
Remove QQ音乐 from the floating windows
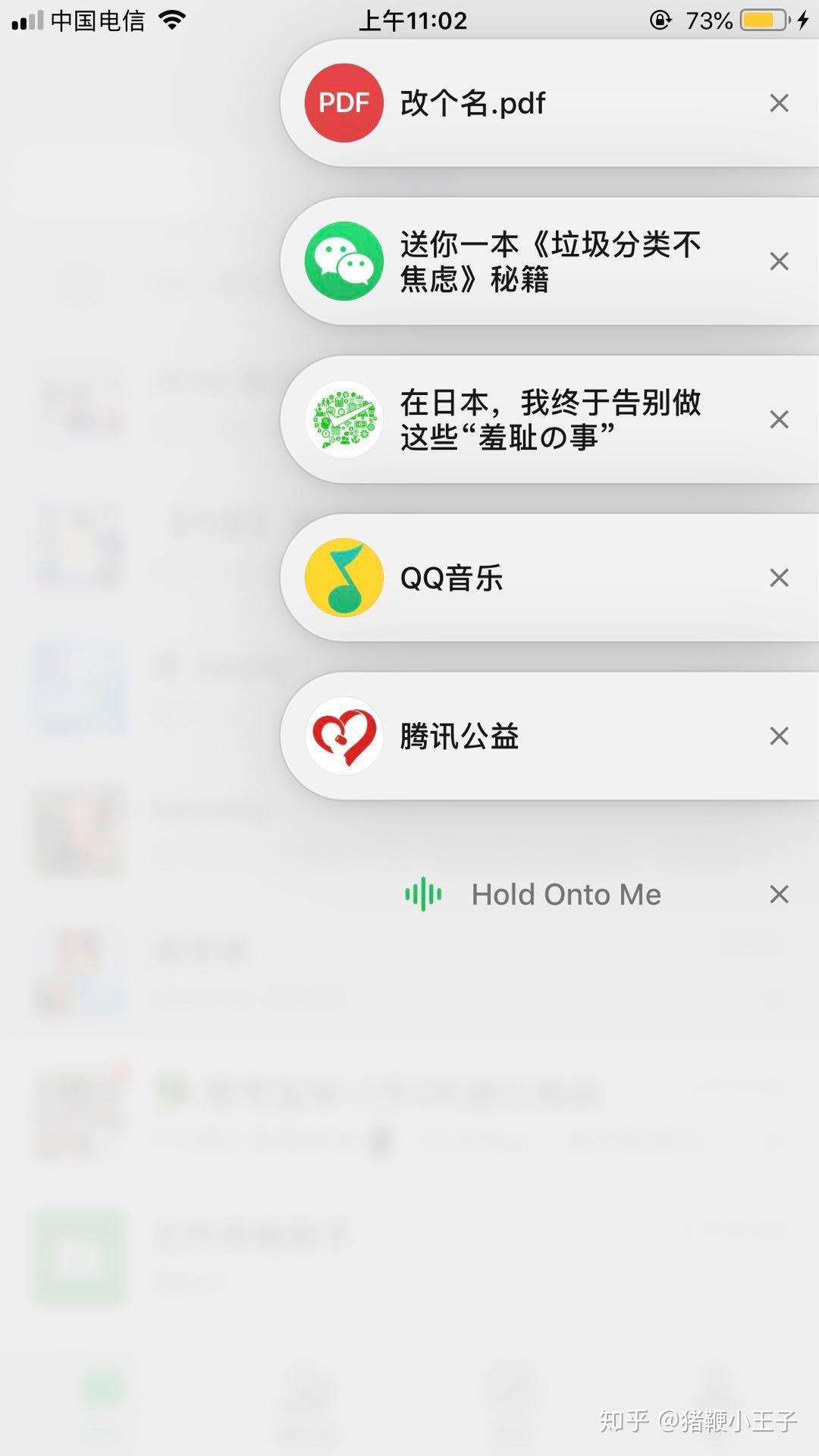(x=780, y=578)
